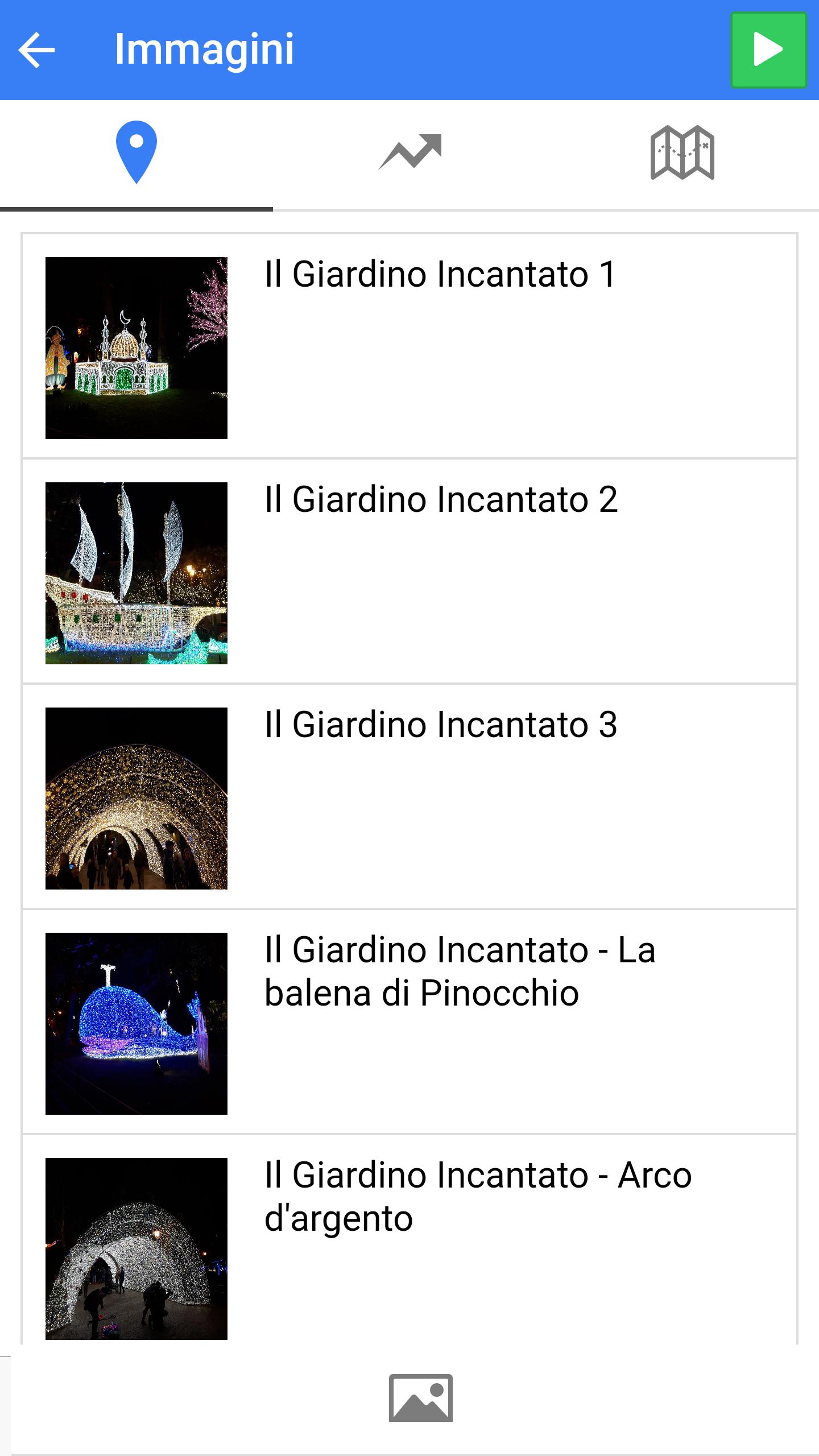
Task: Switch to the trending arrow tab
Action: click(409, 152)
